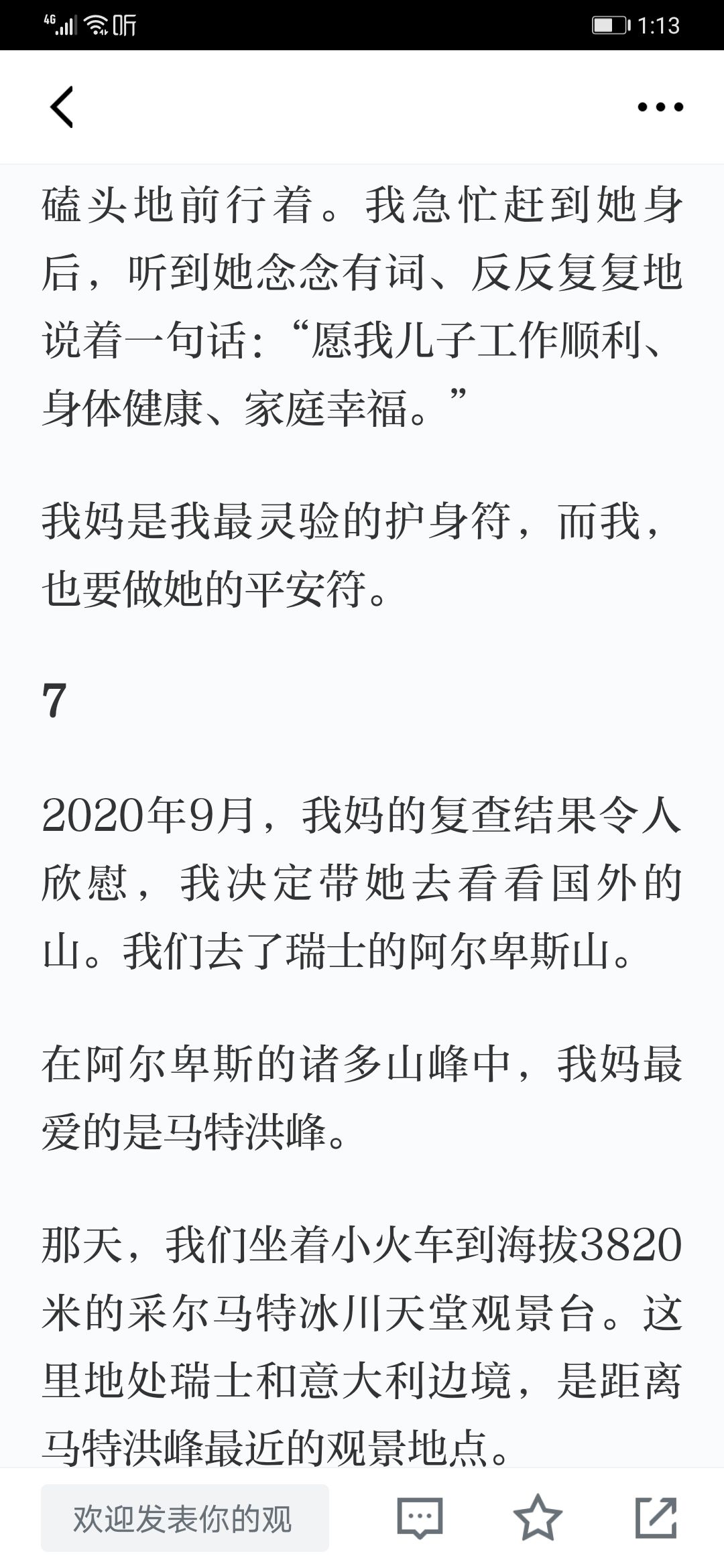This screenshot has width=724, height=1568.
Task: Tap the comment input box
Action: [x=185, y=1518]
